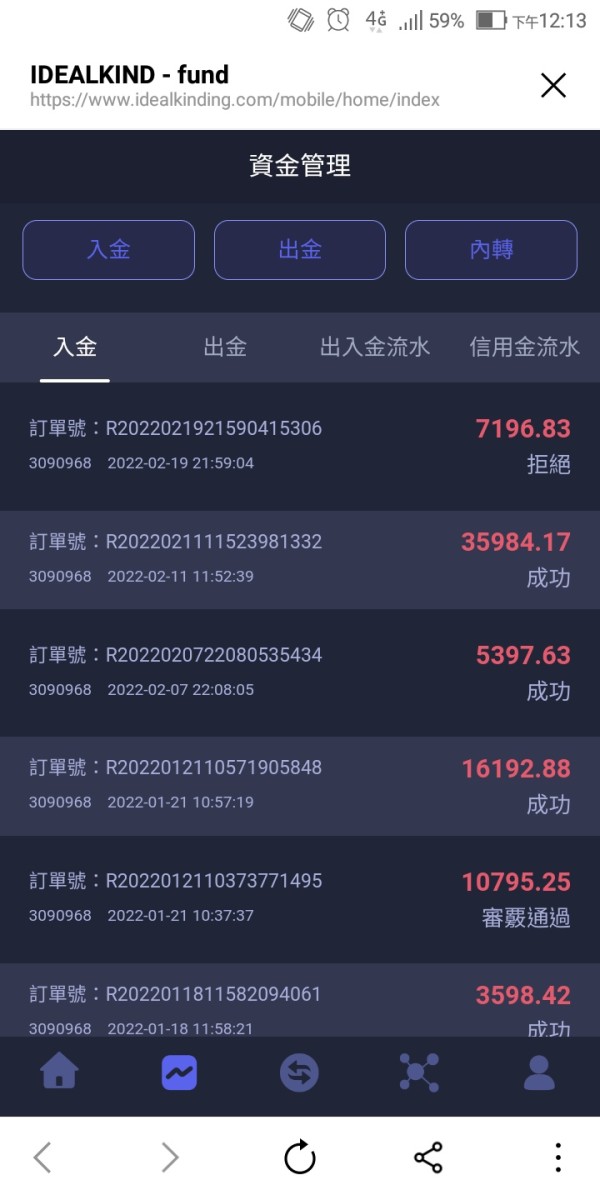Select the 入金 tab
Image resolution: width=600 pixels, height=1200 pixels.
[x=75, y=347]
